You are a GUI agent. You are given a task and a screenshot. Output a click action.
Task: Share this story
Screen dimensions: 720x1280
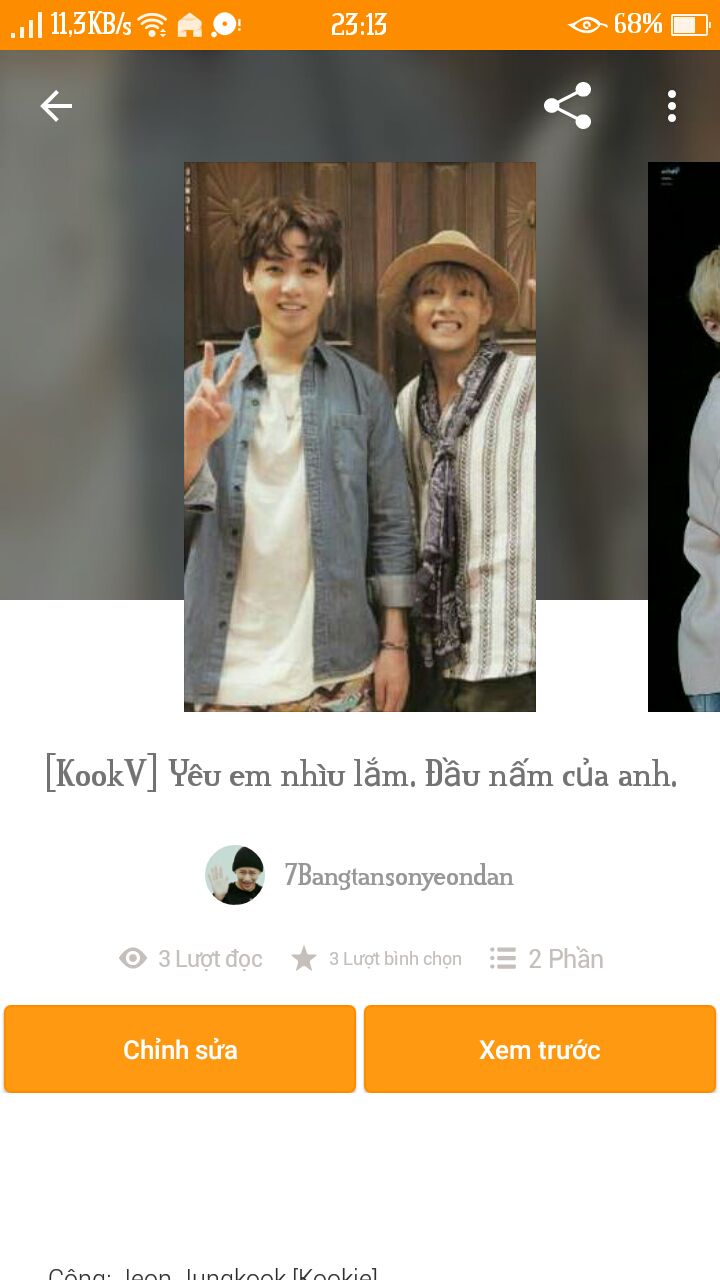(567, 106)
